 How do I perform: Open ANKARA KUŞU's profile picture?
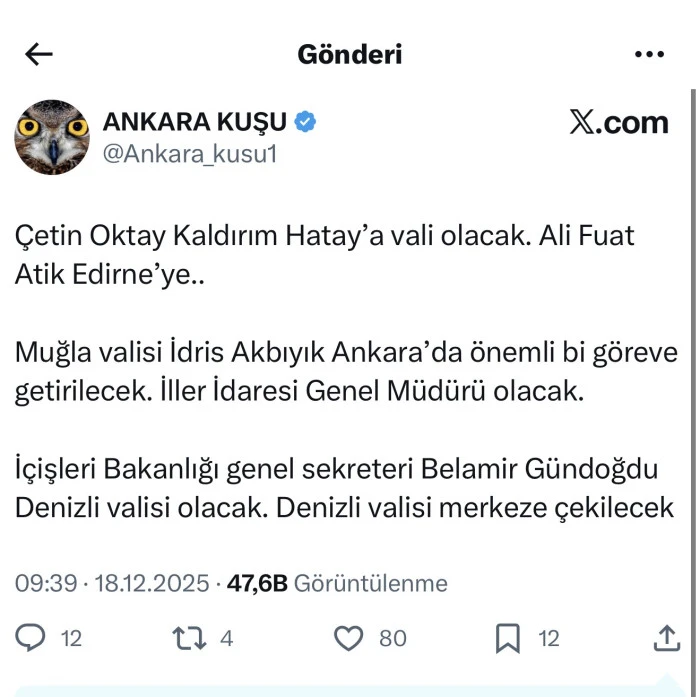52,137
